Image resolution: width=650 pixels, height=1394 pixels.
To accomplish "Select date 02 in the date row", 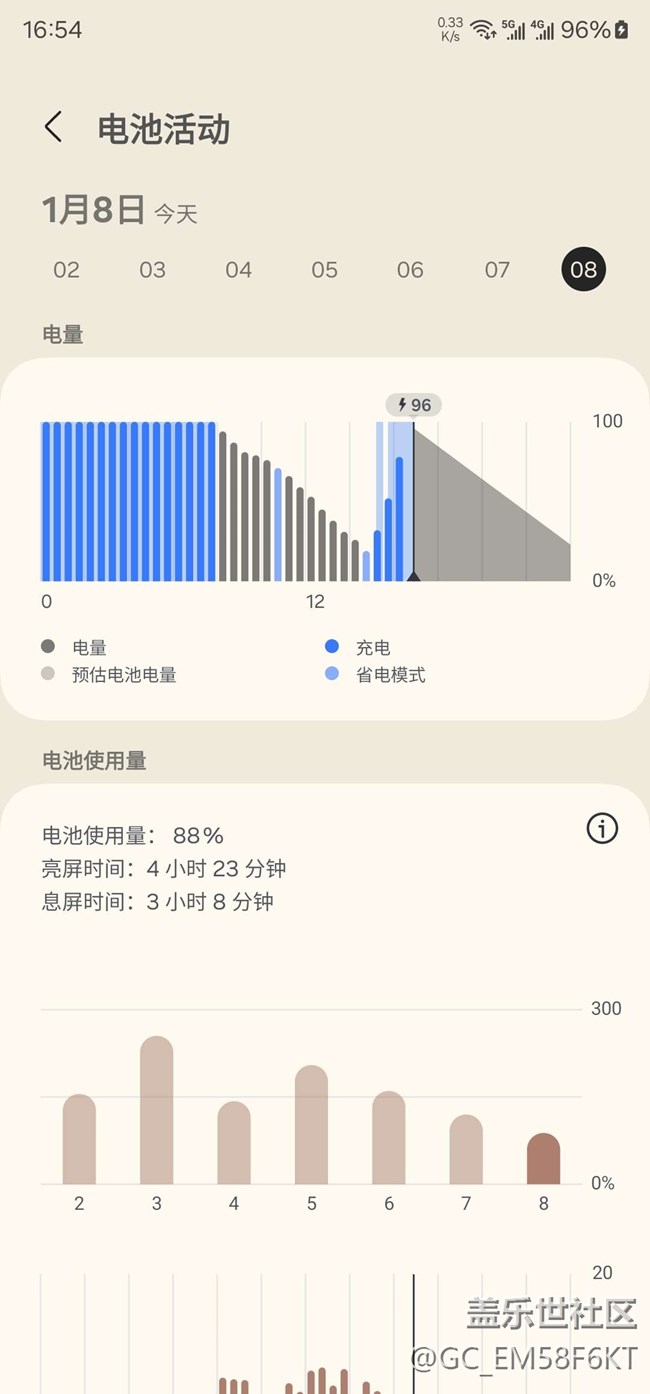I will click(x=66, y=270).
